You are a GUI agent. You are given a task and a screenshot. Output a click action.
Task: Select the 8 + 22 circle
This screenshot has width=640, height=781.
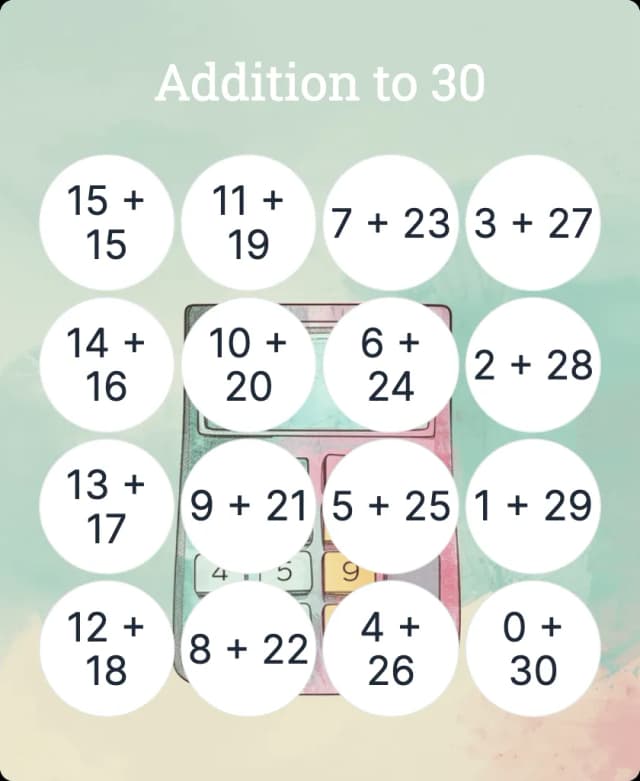(x=248, y=649)
